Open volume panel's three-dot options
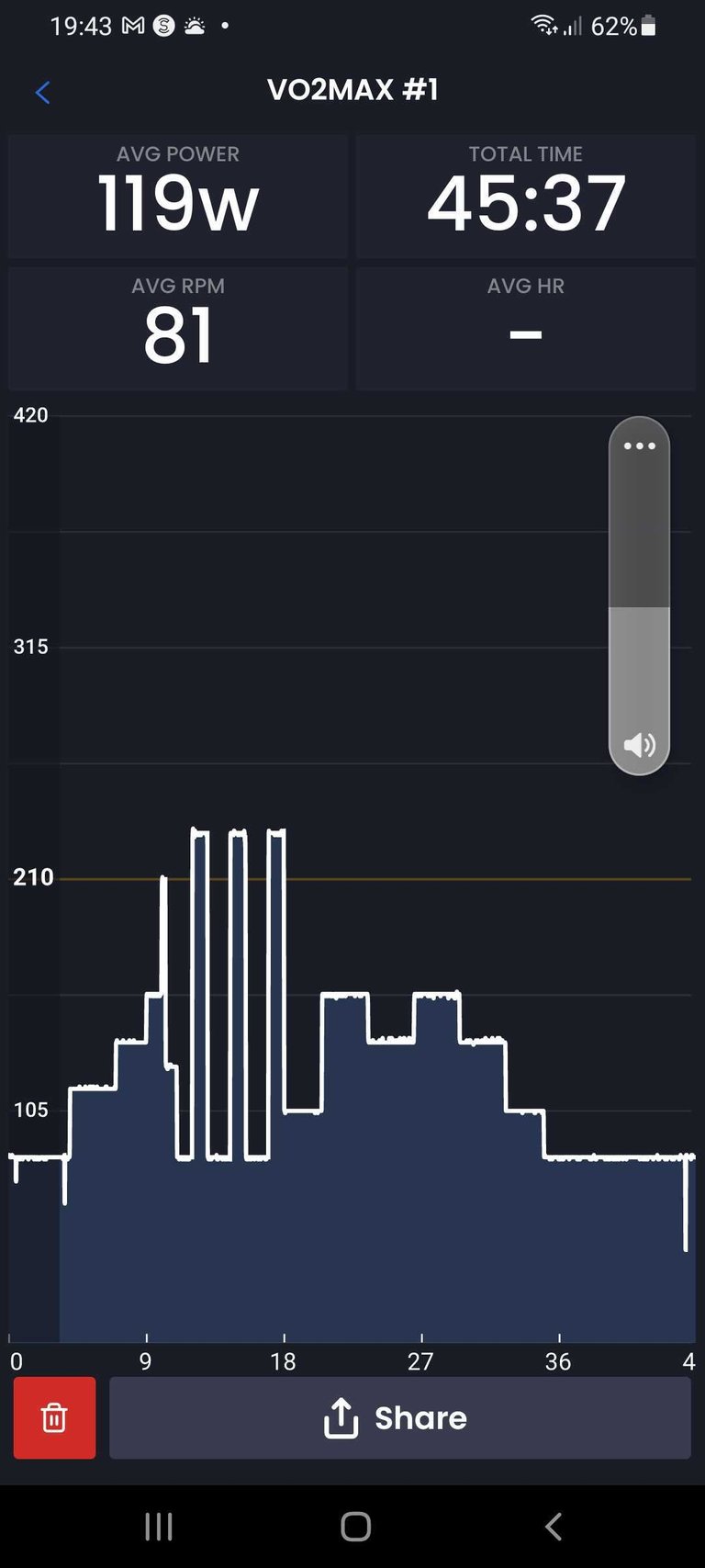 [x=639, y=446]
